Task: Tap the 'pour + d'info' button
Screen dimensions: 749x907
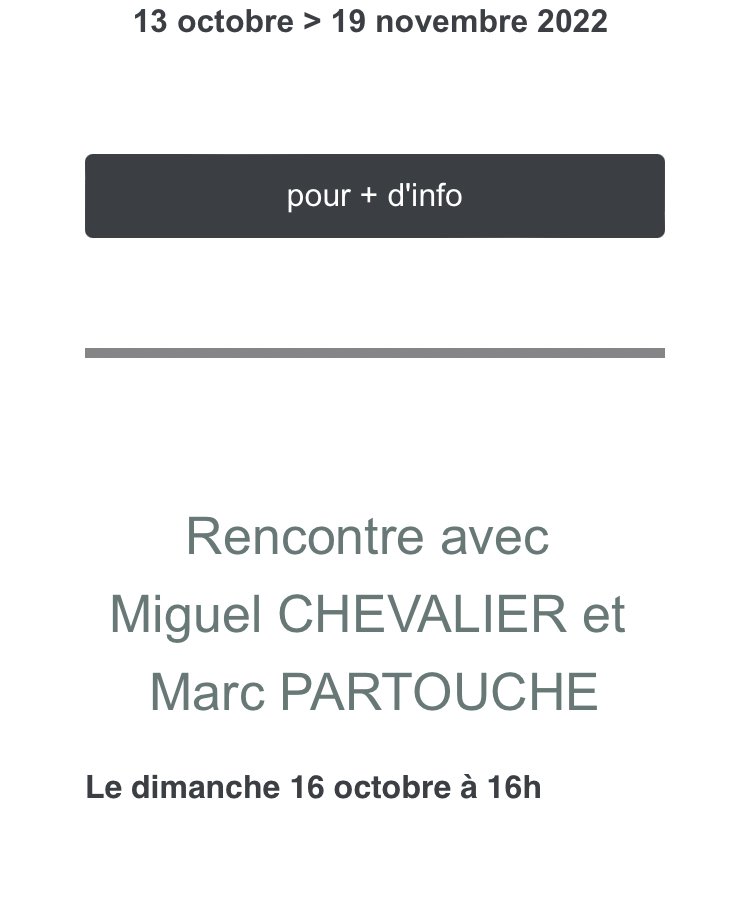Action: coord(374,196)
